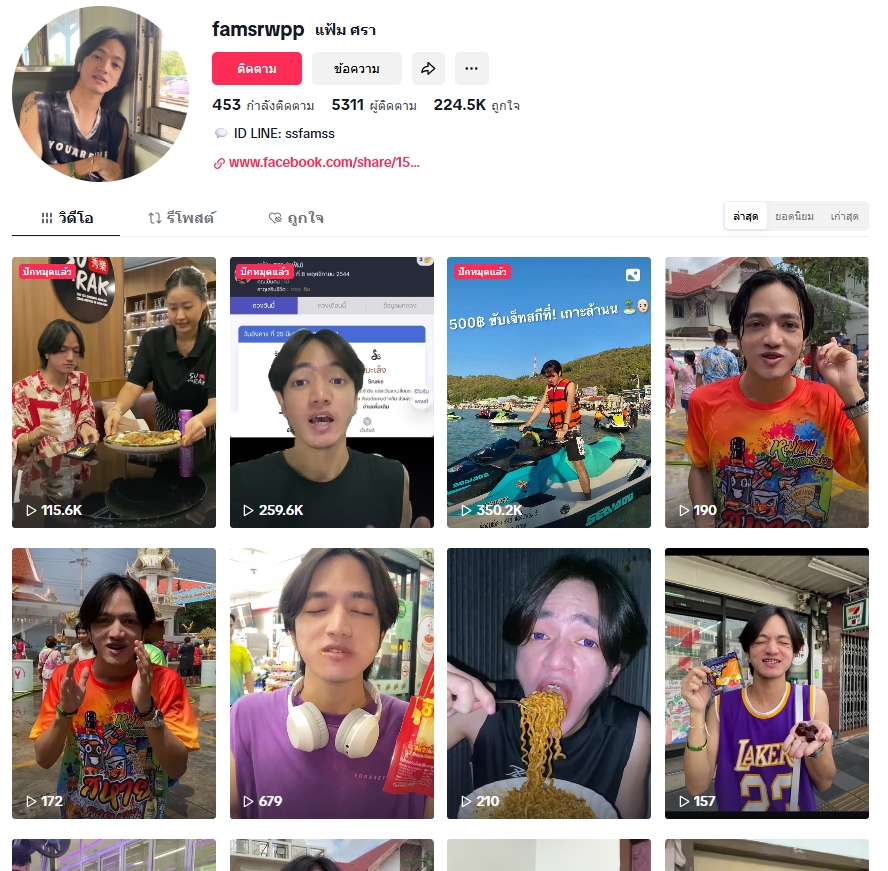This screenshot has width=888, height=871.
Task: Open the pinned video with 115.6K views
Action: pos(114,392)
